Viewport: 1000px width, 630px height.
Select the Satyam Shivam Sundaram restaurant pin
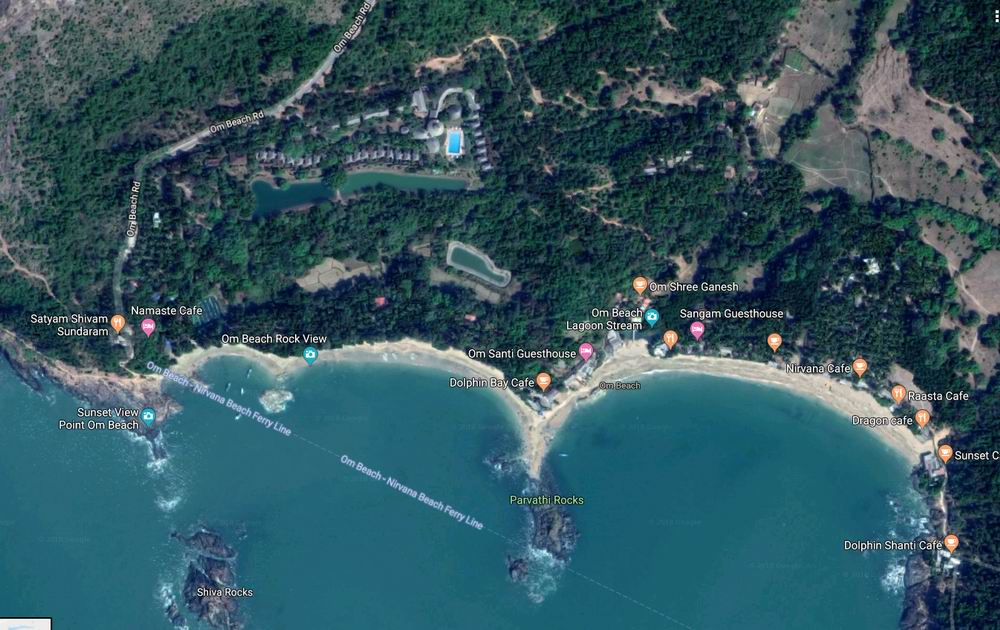pos(118,322)
